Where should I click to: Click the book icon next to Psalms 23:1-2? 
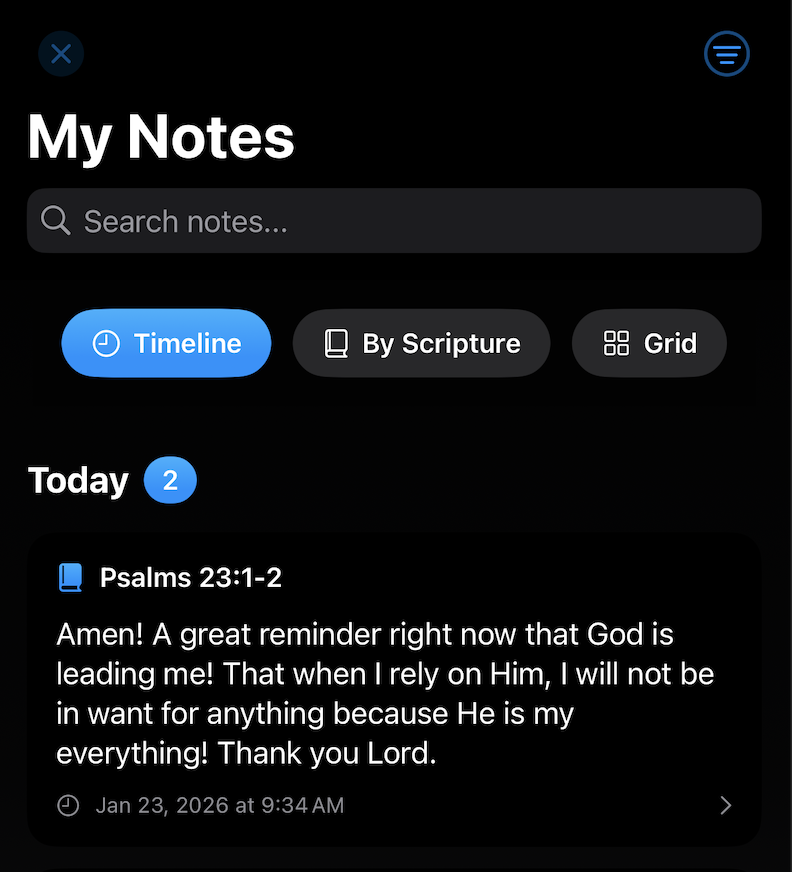click(x=70, y=577)
